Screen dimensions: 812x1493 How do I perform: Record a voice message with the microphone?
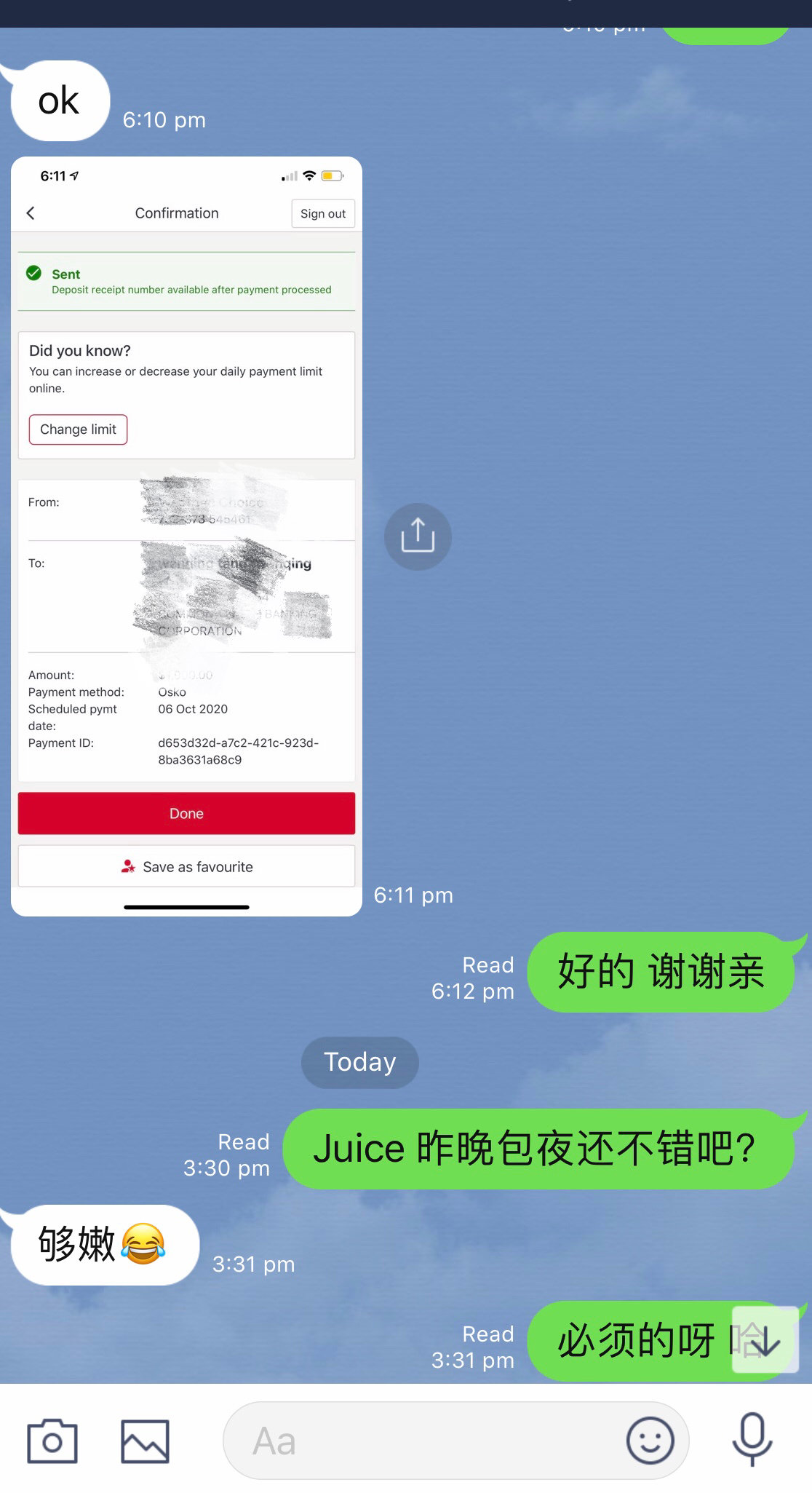click(x=752, y=1439)
